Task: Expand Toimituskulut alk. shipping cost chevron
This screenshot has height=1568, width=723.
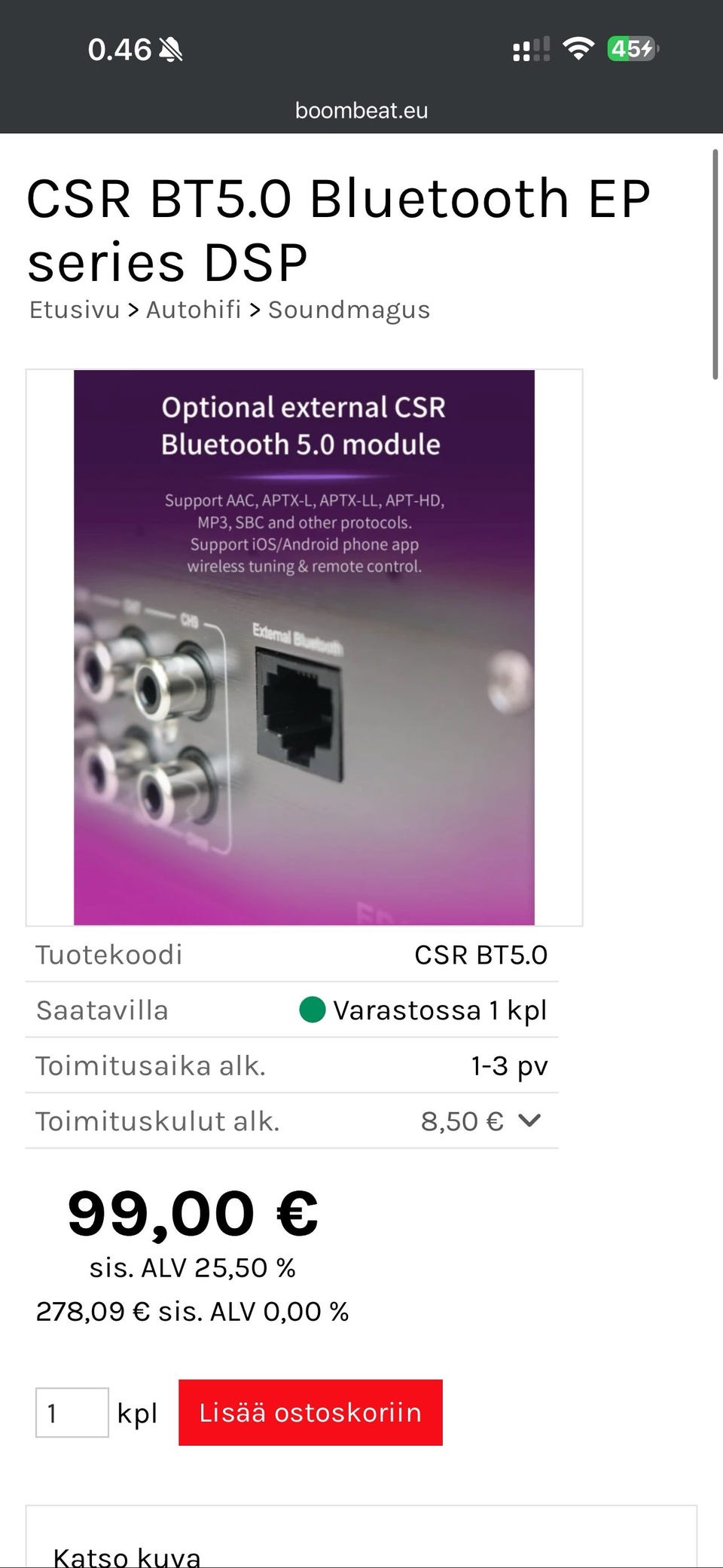Action: coord(529,1120)
